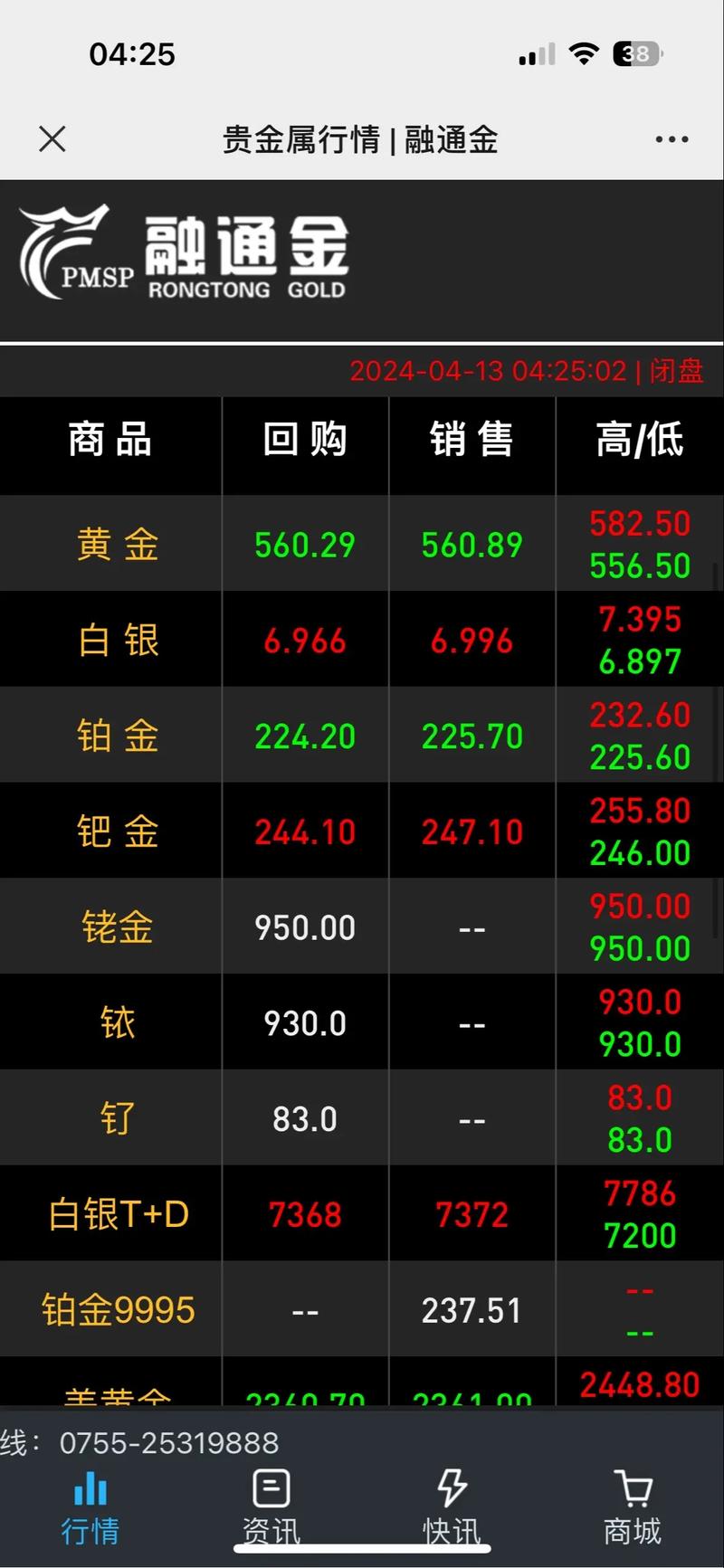724x1568 pixels.
Task: Tap the 高/低 column header
Action: pyautogui.click(x=639, y=443)
